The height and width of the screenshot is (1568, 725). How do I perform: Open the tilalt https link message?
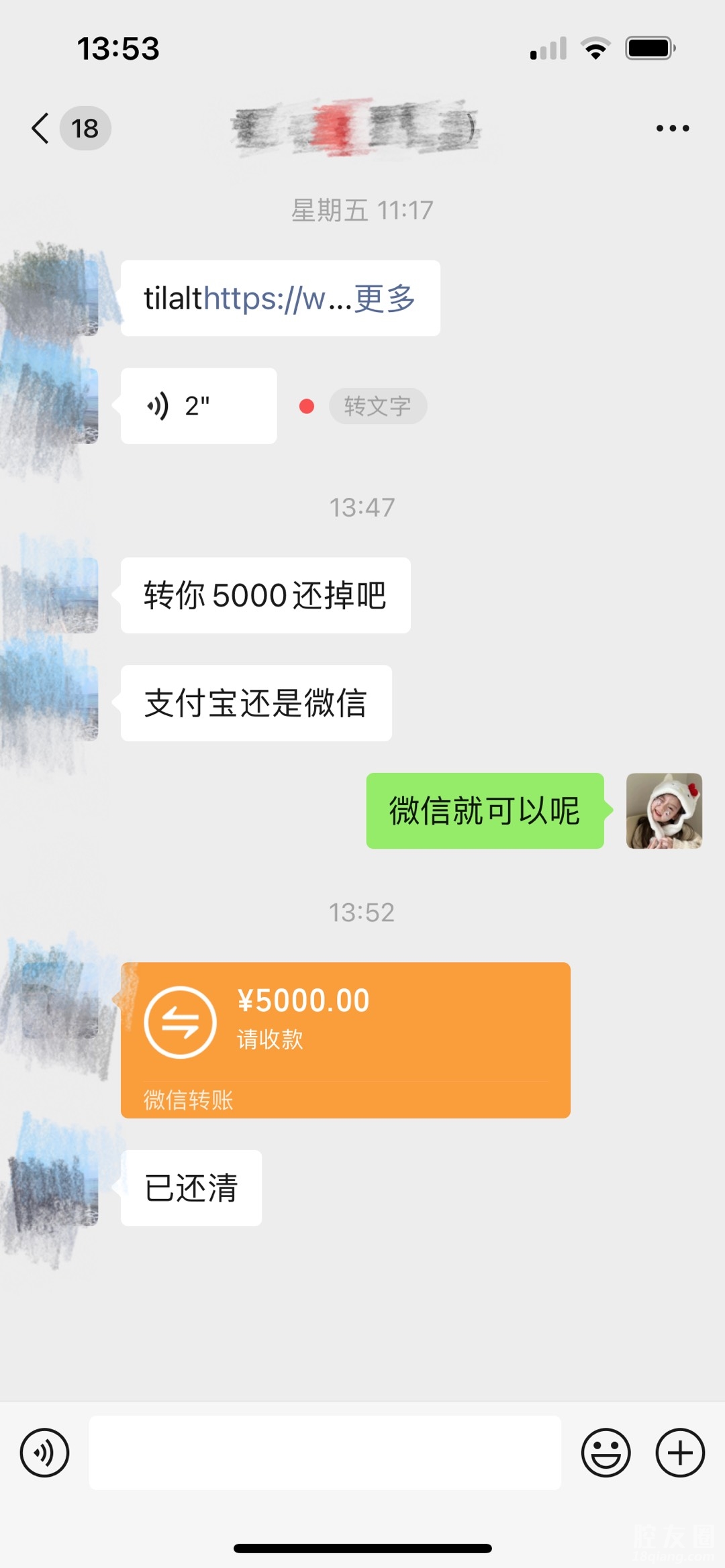click(279, 299)
